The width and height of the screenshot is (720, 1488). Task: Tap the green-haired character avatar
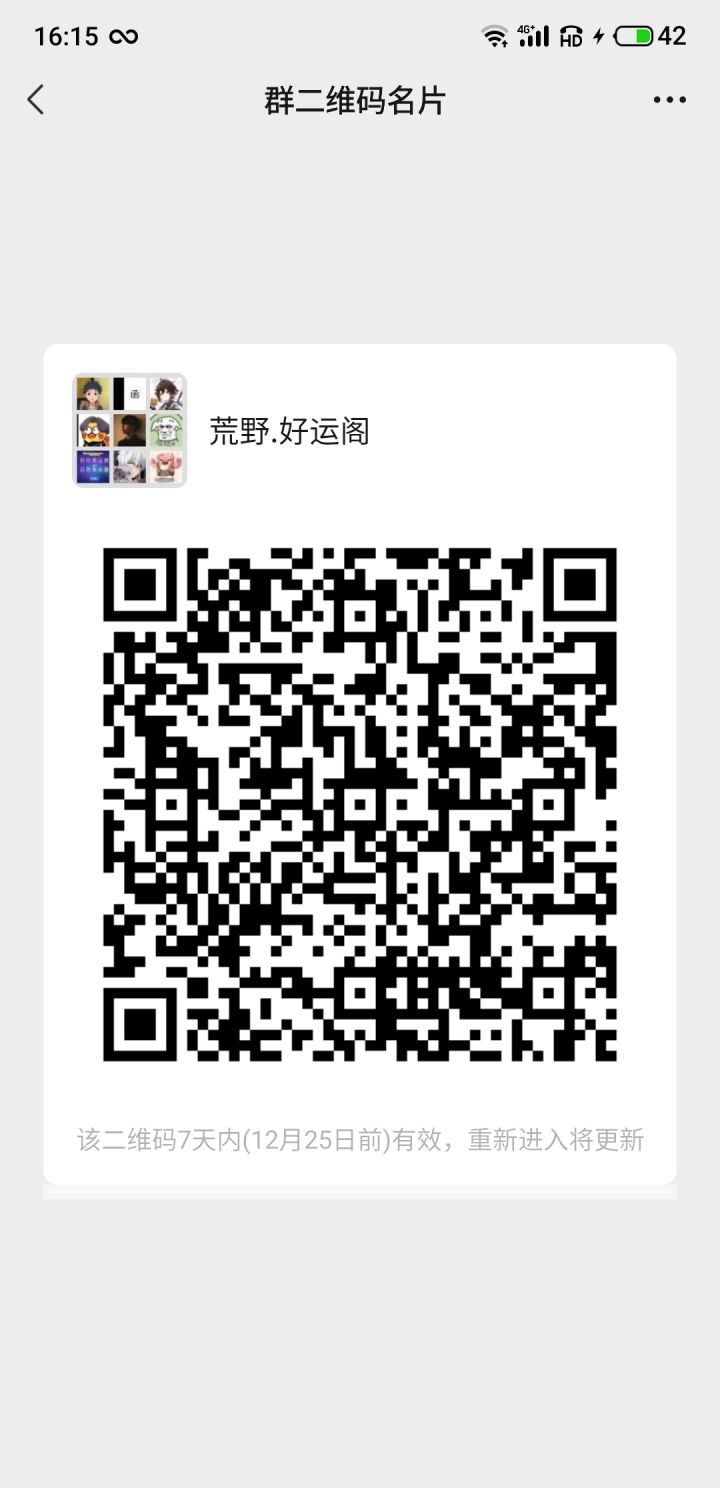168,430
